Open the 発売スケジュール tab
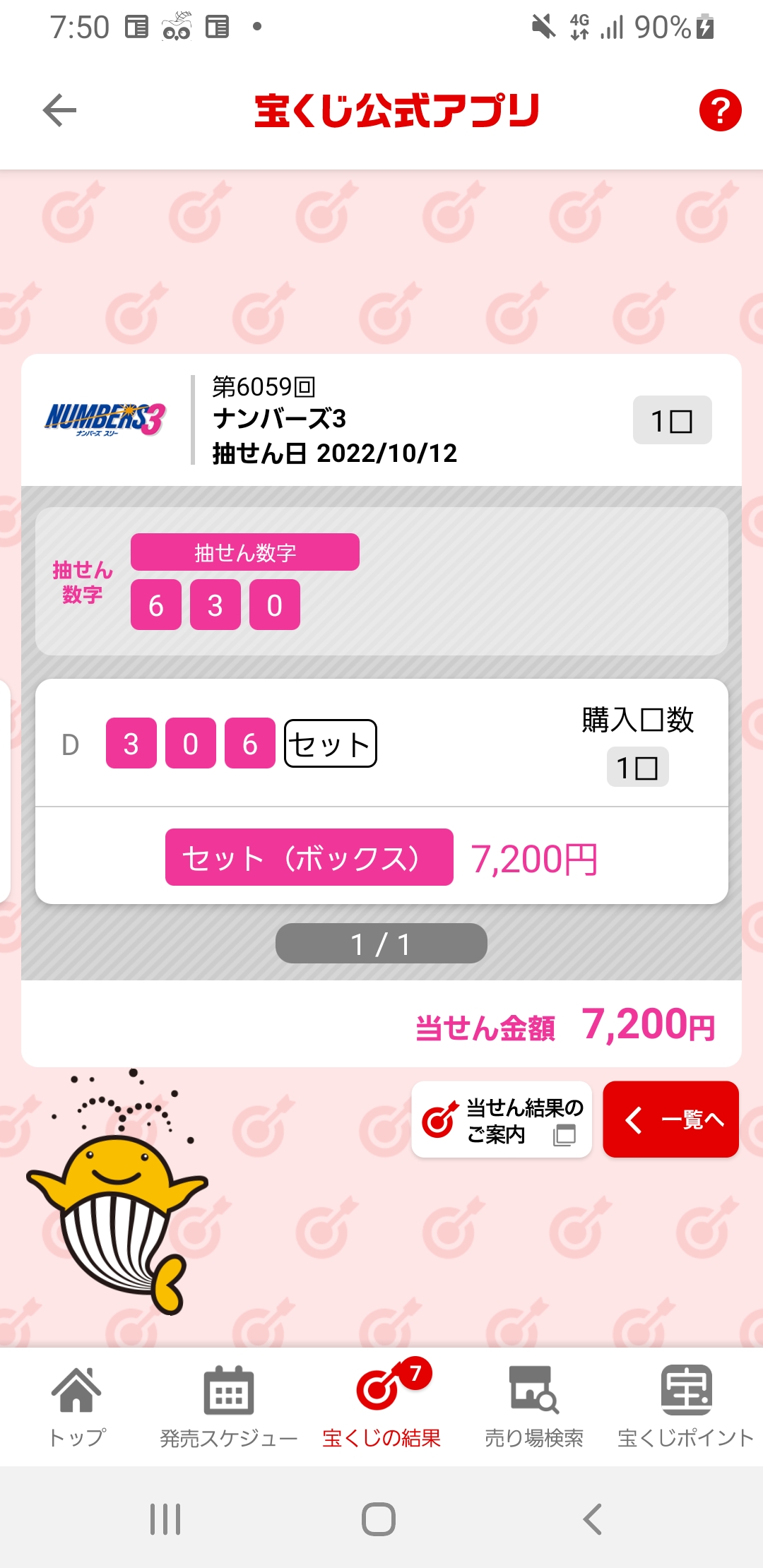 pyautogui.click(x=229, y=1407)
